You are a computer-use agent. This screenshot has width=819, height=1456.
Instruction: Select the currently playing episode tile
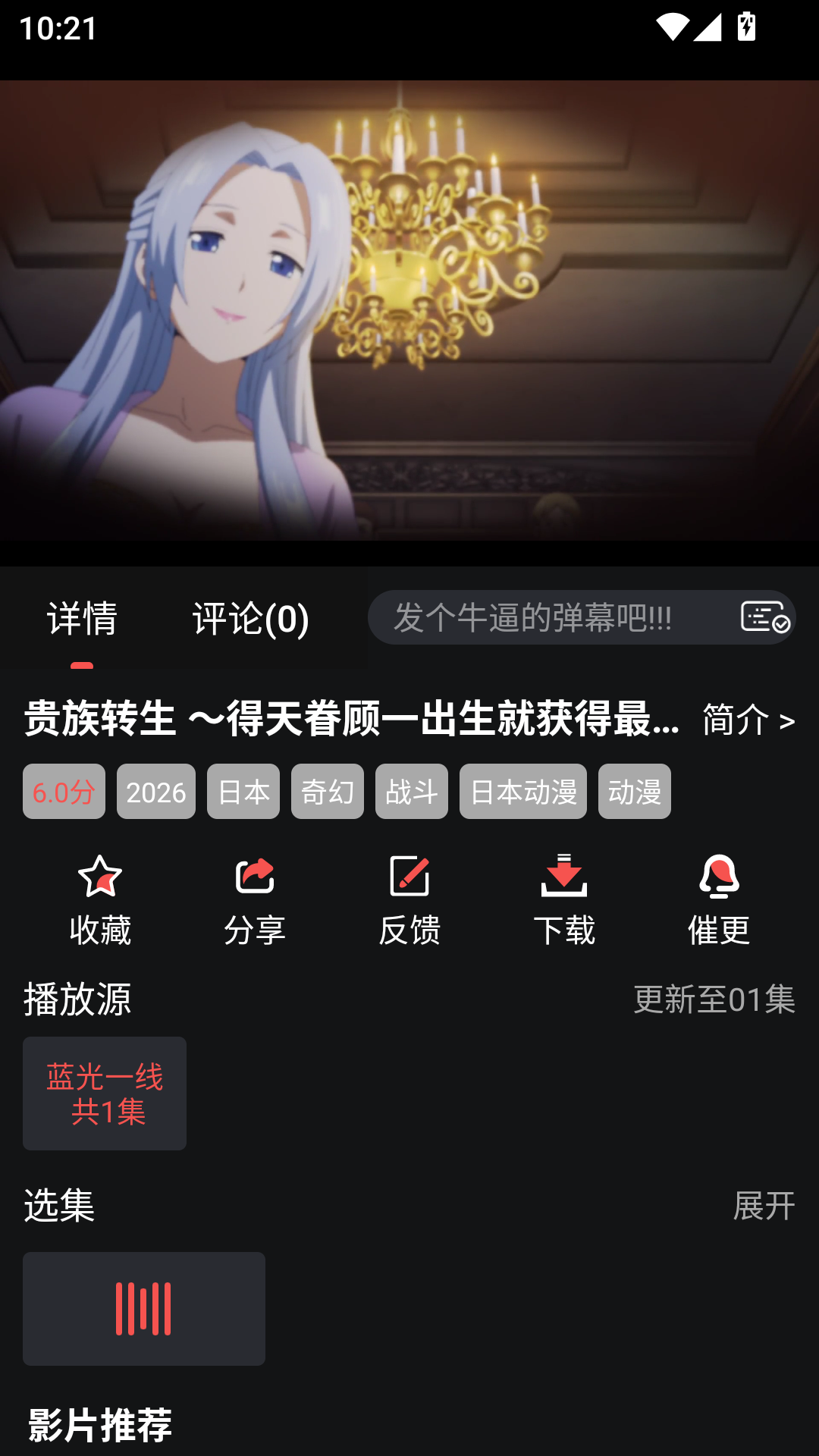click(x=144, y=1309)
